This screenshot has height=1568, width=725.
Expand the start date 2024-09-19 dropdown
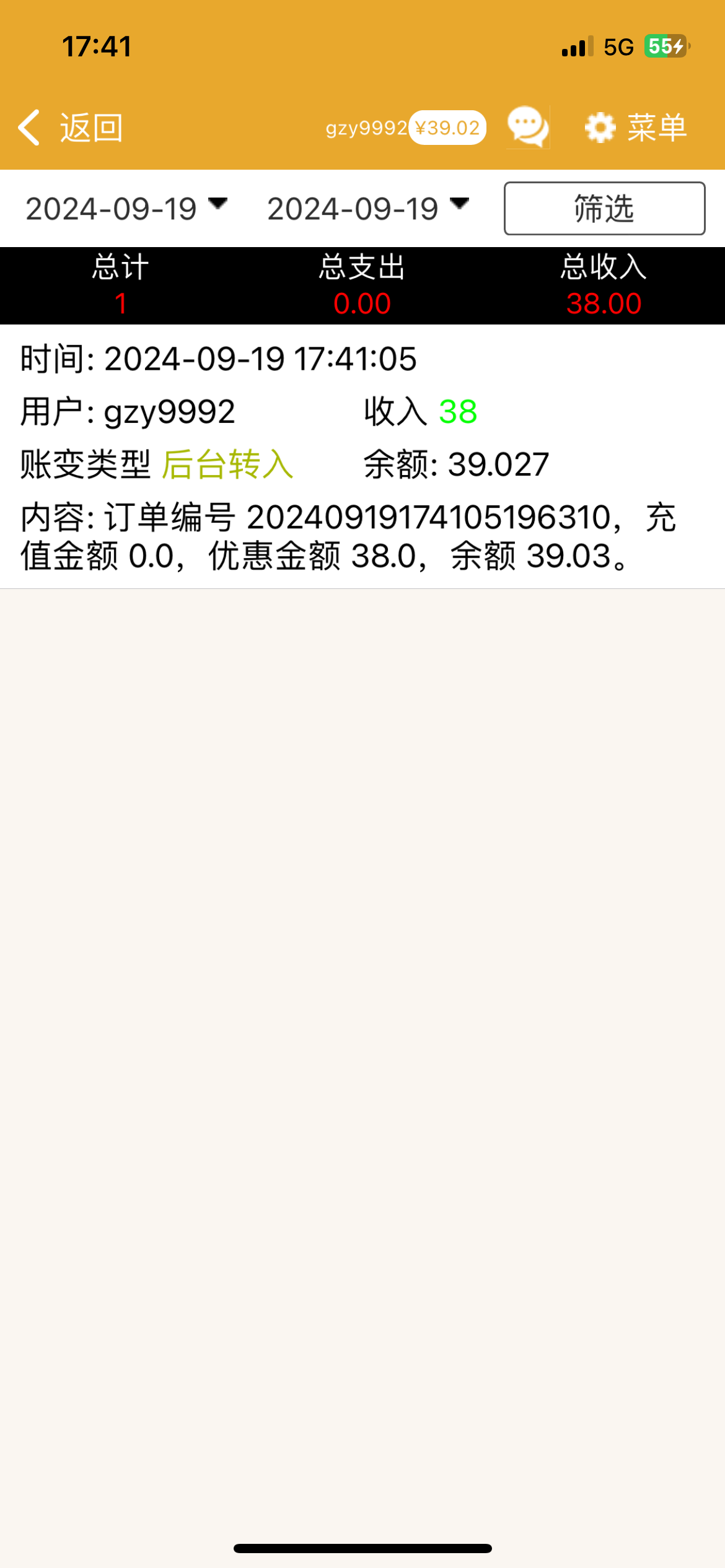click(126, 208)
